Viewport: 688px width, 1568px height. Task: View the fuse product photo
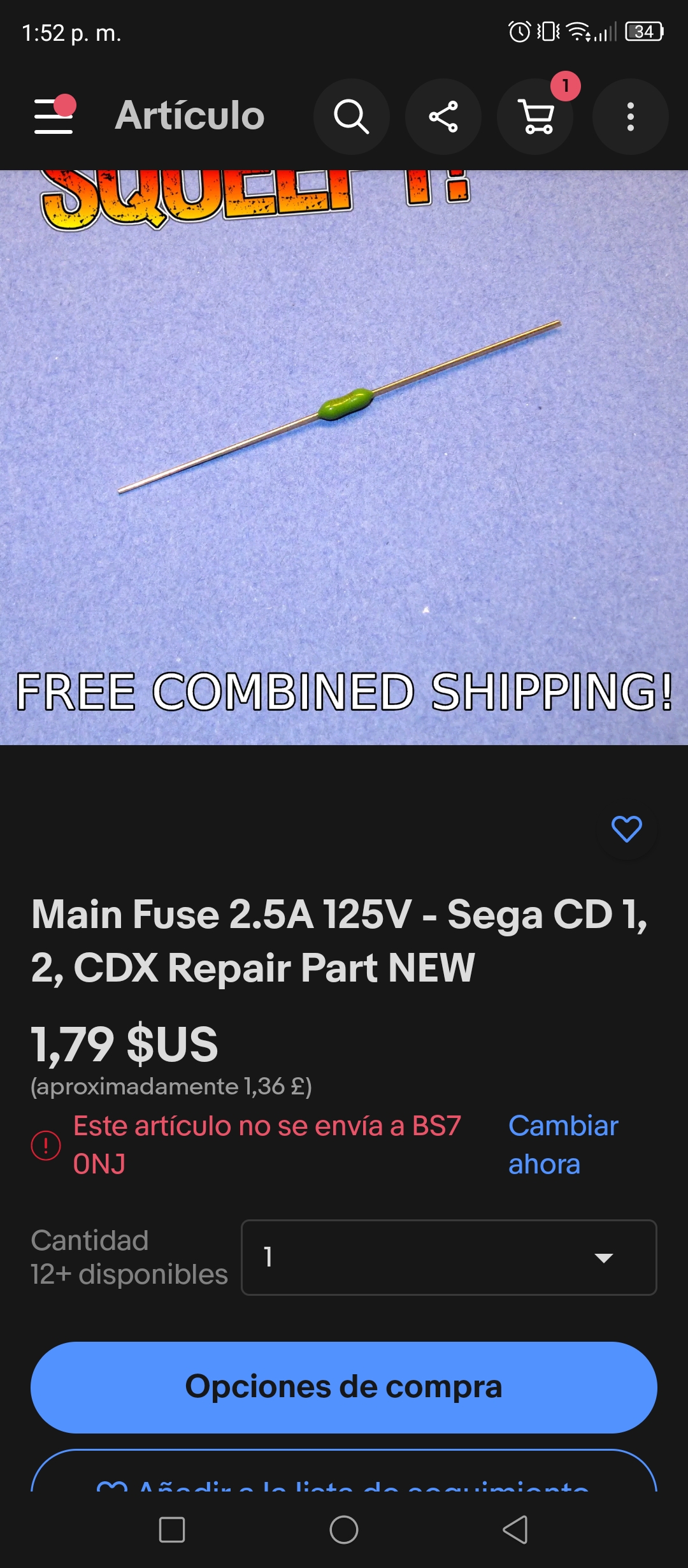(344, 457)
